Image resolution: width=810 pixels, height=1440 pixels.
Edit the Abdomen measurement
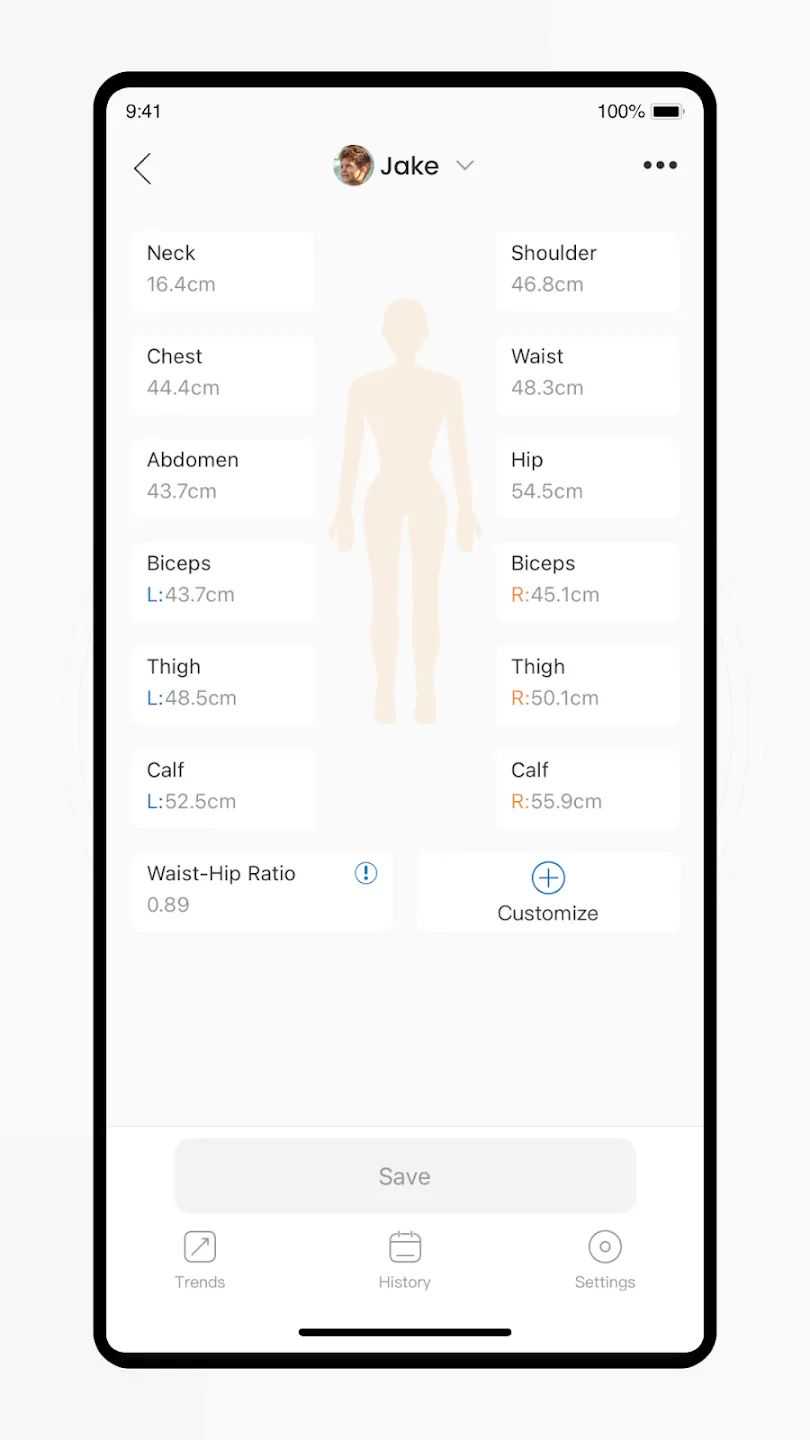pyautogui.click(x=222, y=476)
